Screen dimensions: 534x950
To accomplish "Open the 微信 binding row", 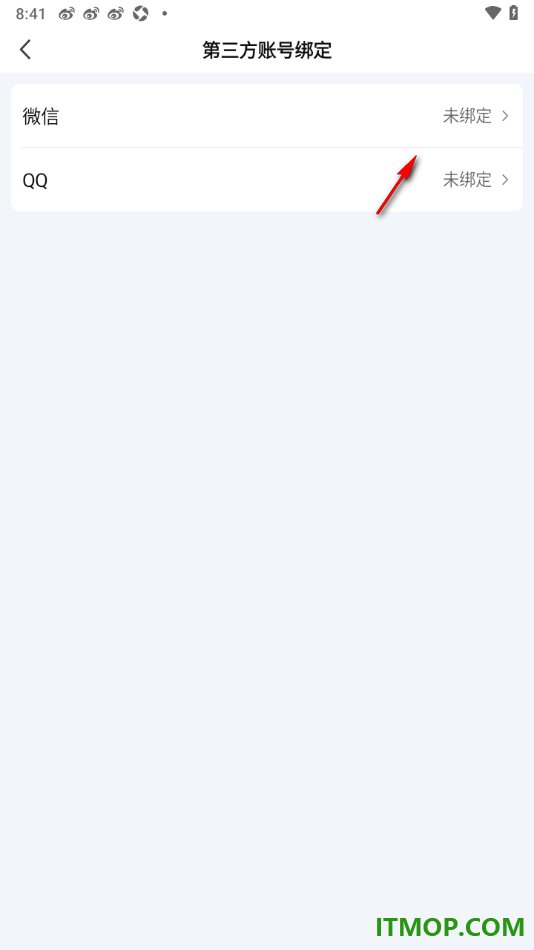I will click(267, 116).
